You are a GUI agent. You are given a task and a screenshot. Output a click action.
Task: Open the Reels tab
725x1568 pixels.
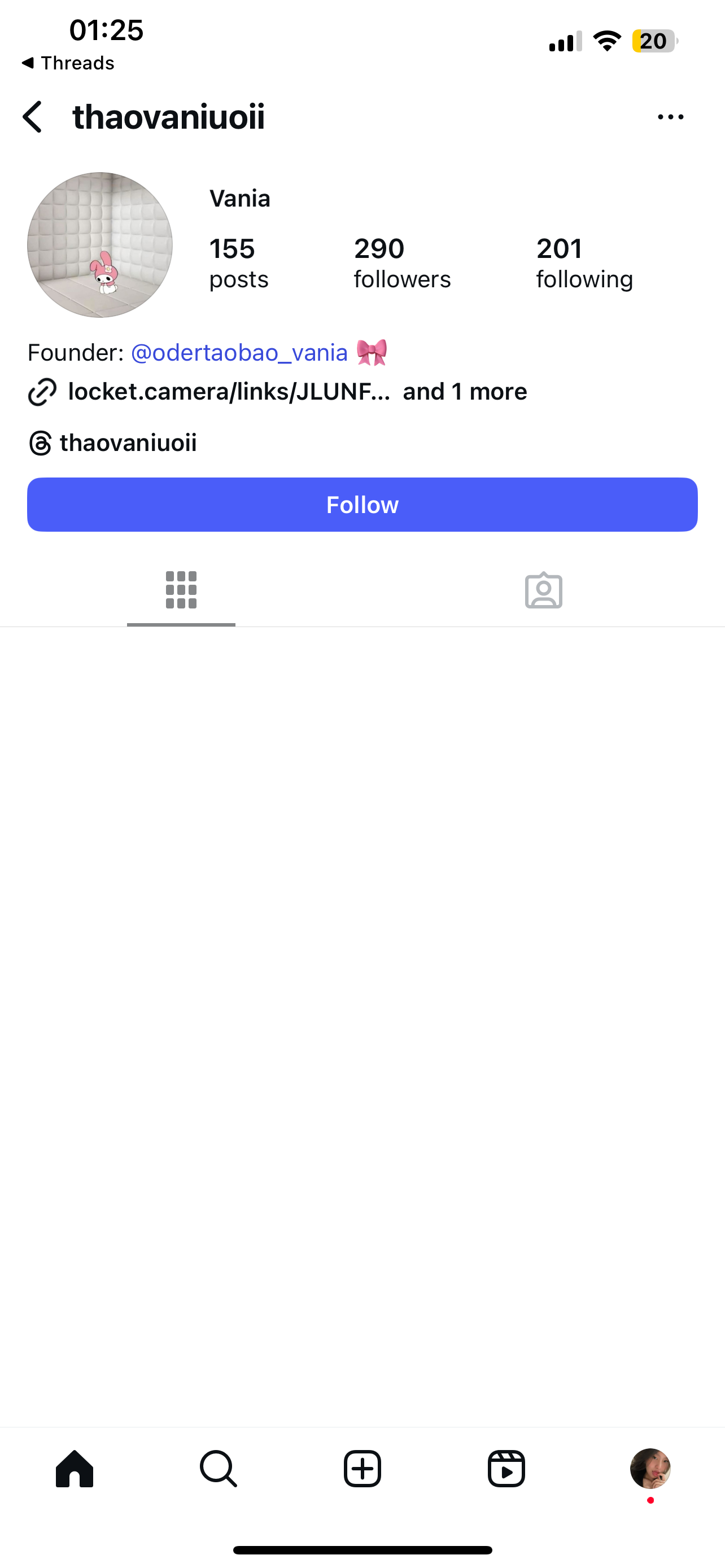pyautogui.click(x=506, y=1469)
